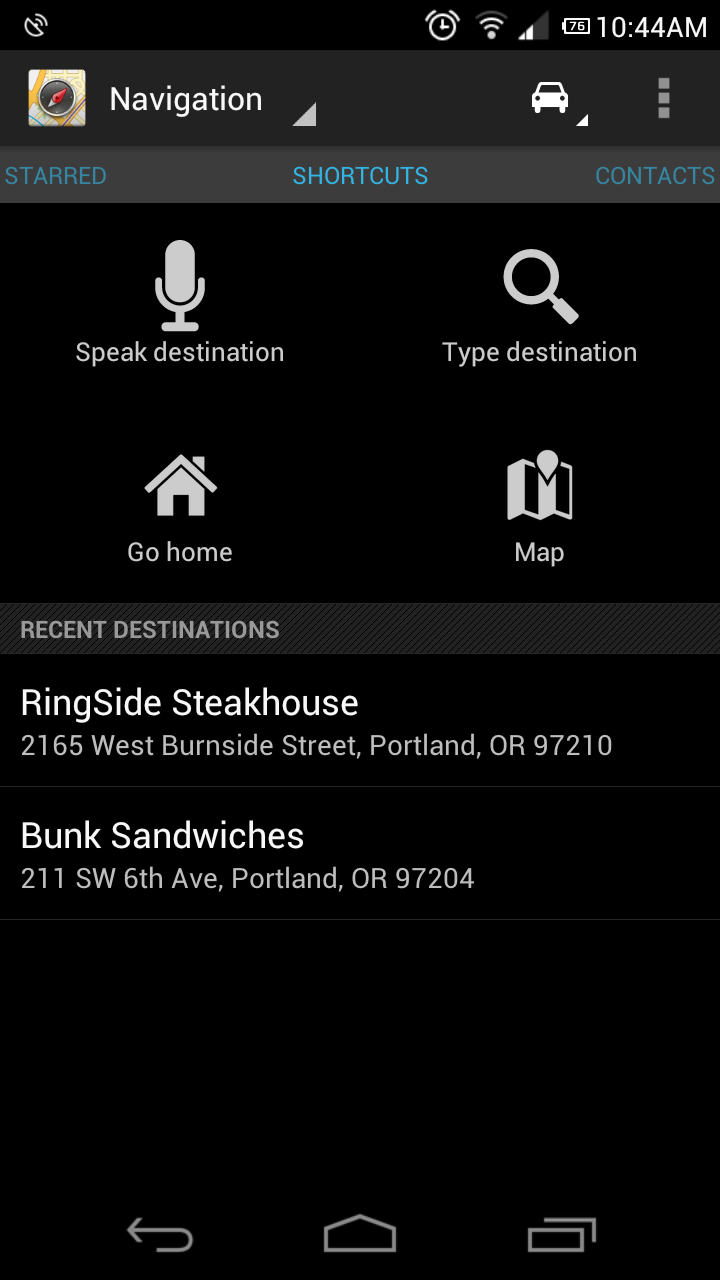Select RingSide Steakhouse destination
The width and height of the screenshot is (720, 1280).
[360, 722]
